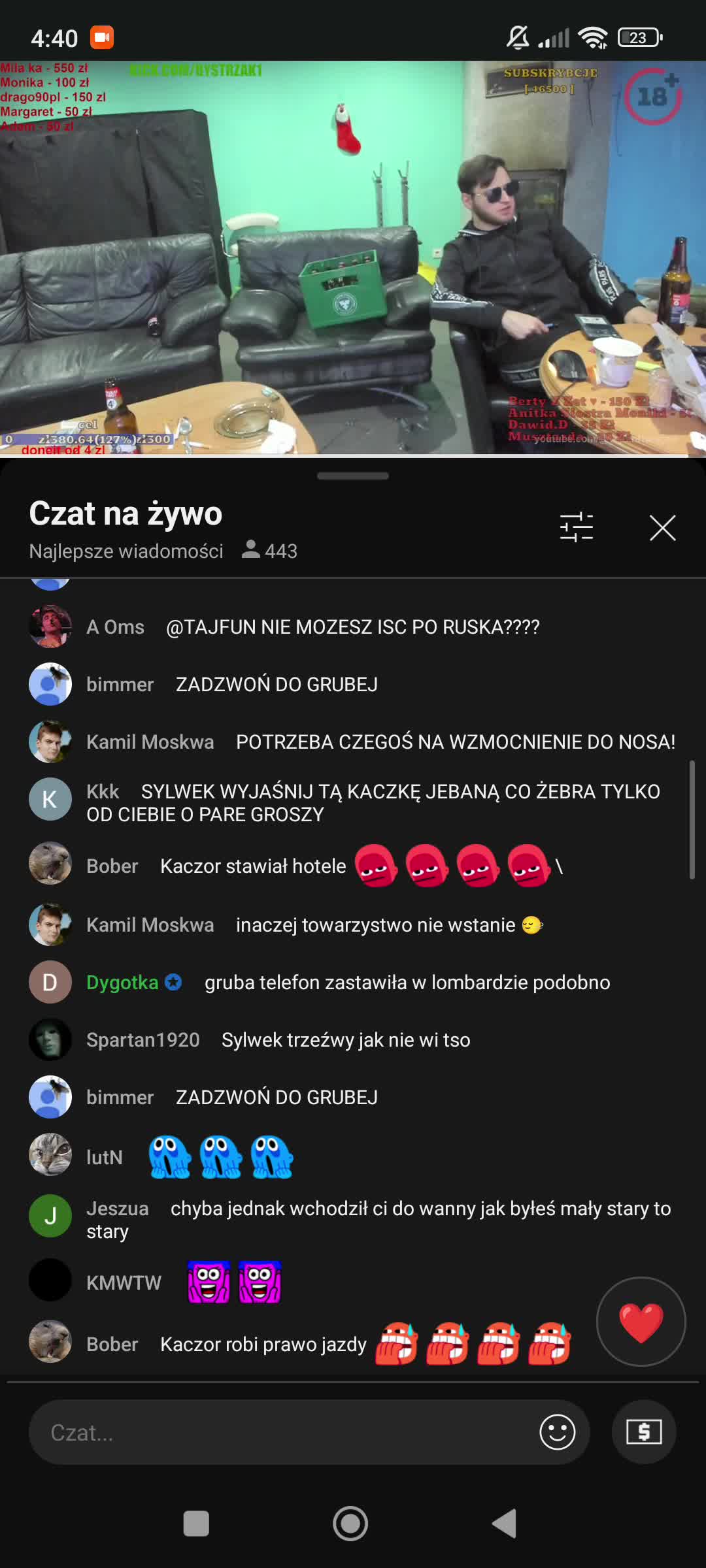The width and height of the screenshot is (706, 1568).
Task: Open the emoji picker in chat
Action: coord(557,1432)
